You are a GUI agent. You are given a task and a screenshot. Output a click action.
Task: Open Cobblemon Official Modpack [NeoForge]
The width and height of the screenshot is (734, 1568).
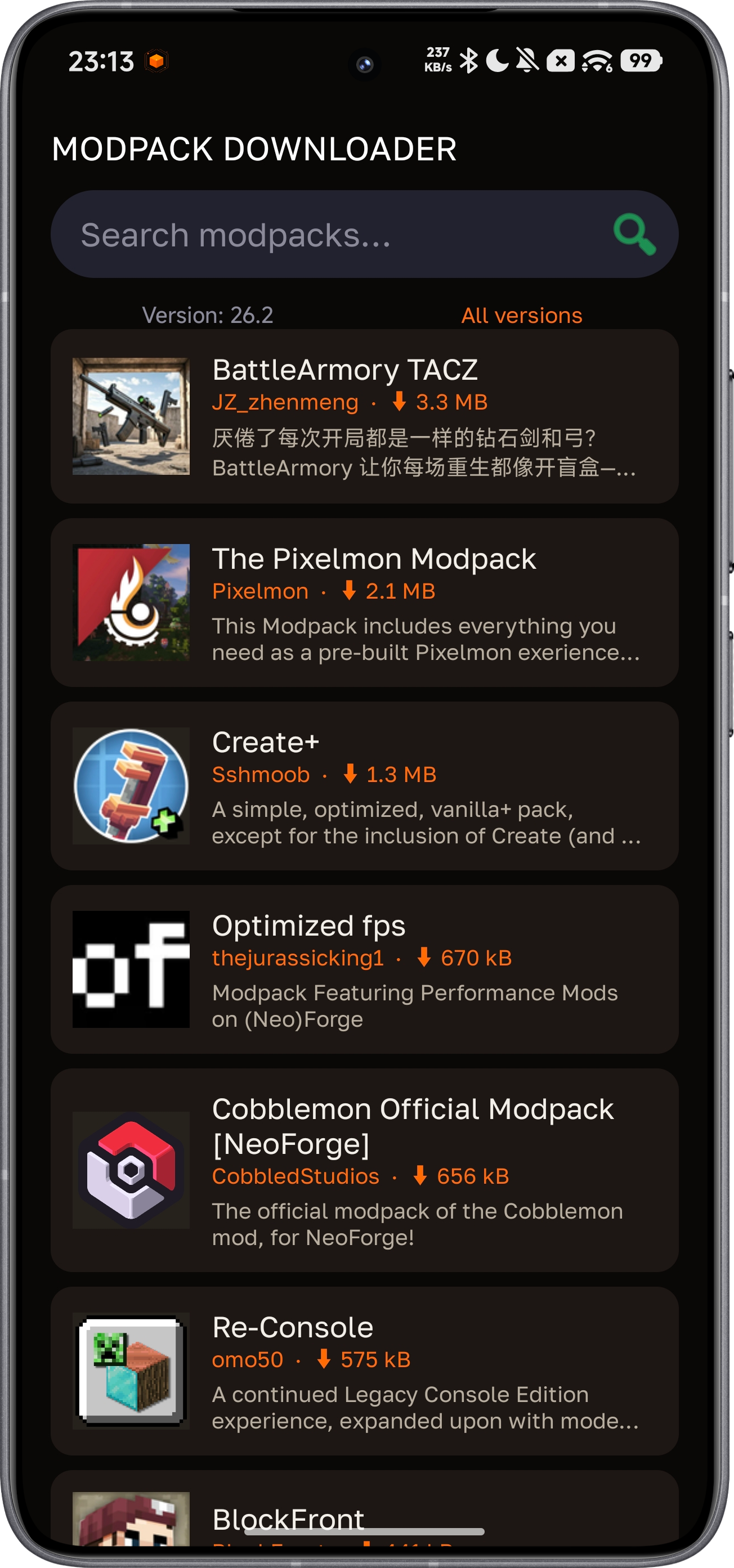(364, 1170)
